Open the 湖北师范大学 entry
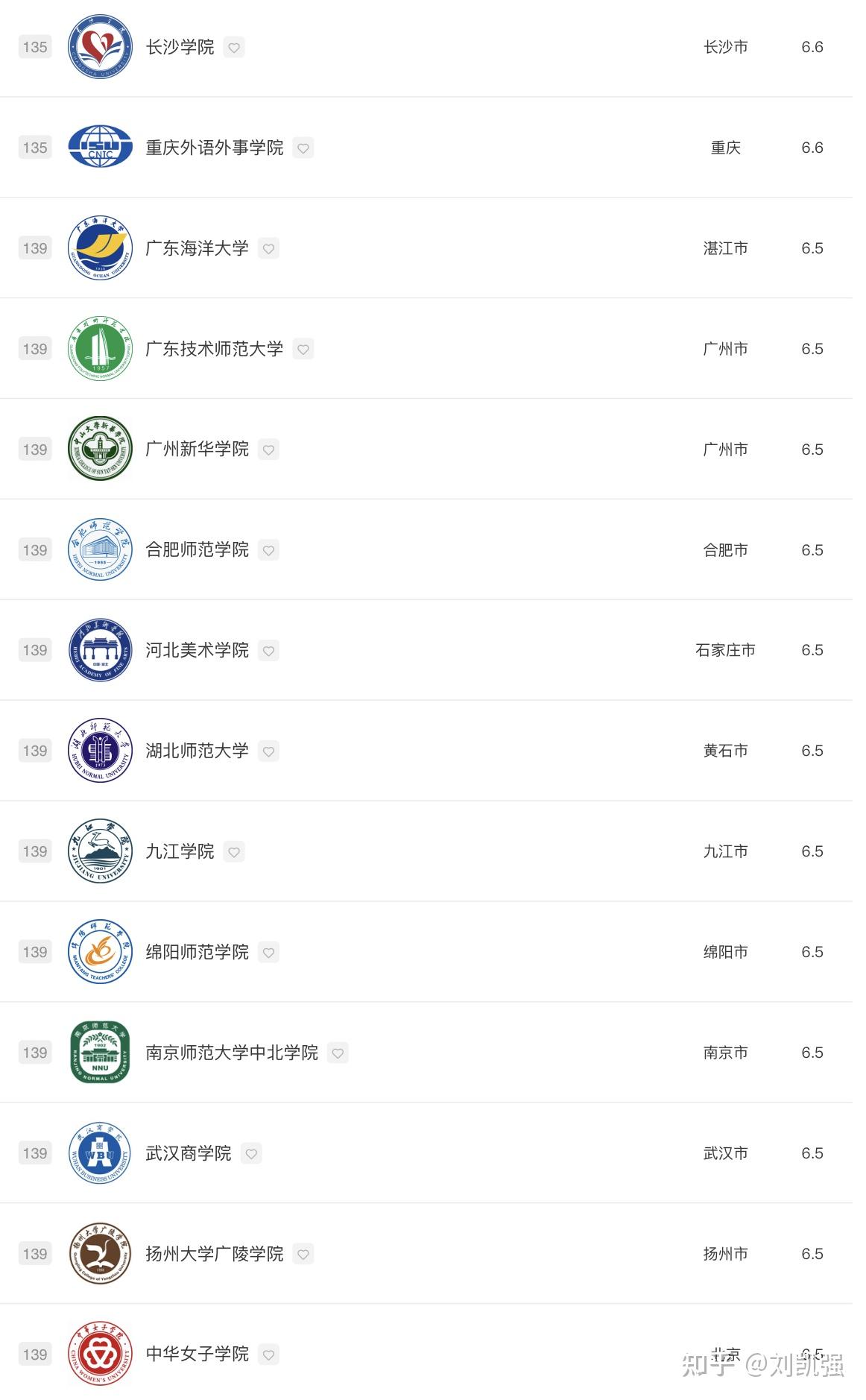866x1400 pixels. pos(197,751)
